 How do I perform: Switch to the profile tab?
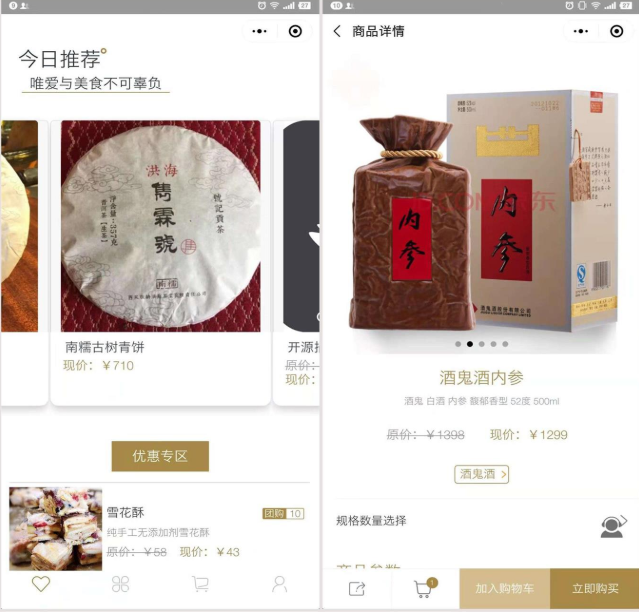tap(280, 584)
